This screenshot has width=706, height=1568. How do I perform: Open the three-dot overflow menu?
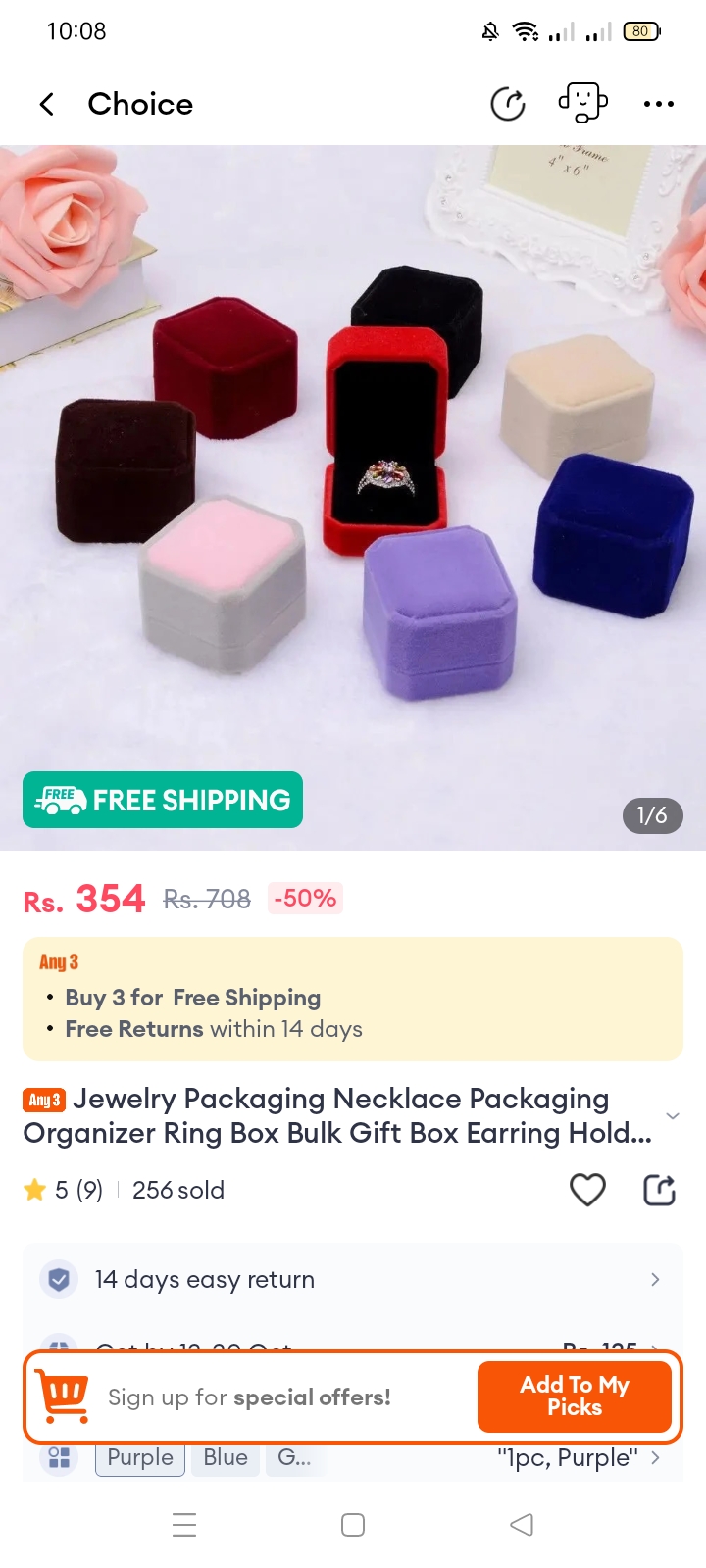658,104
